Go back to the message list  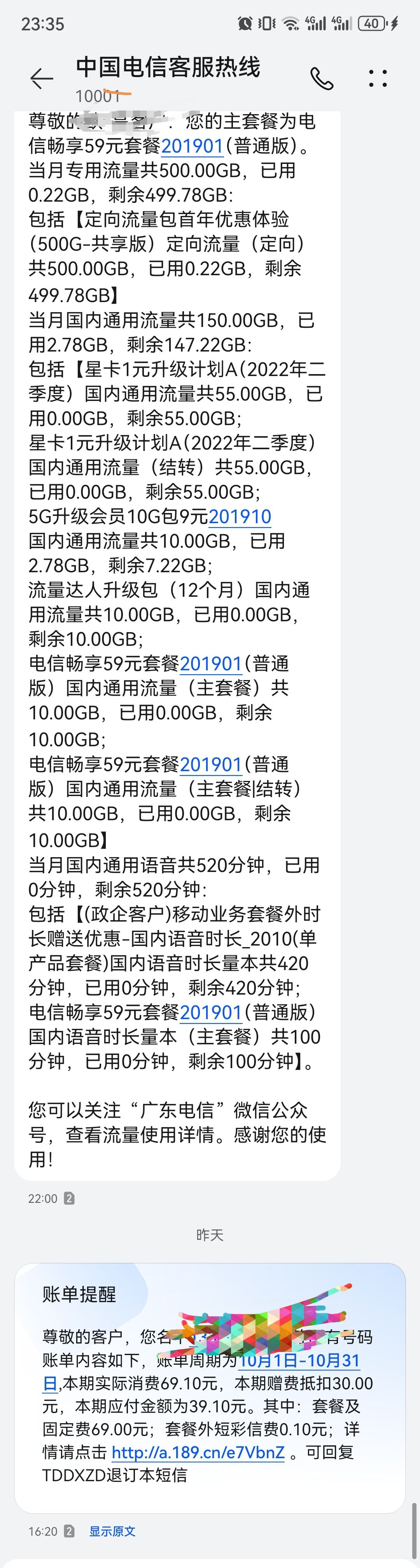click(41, 79)
